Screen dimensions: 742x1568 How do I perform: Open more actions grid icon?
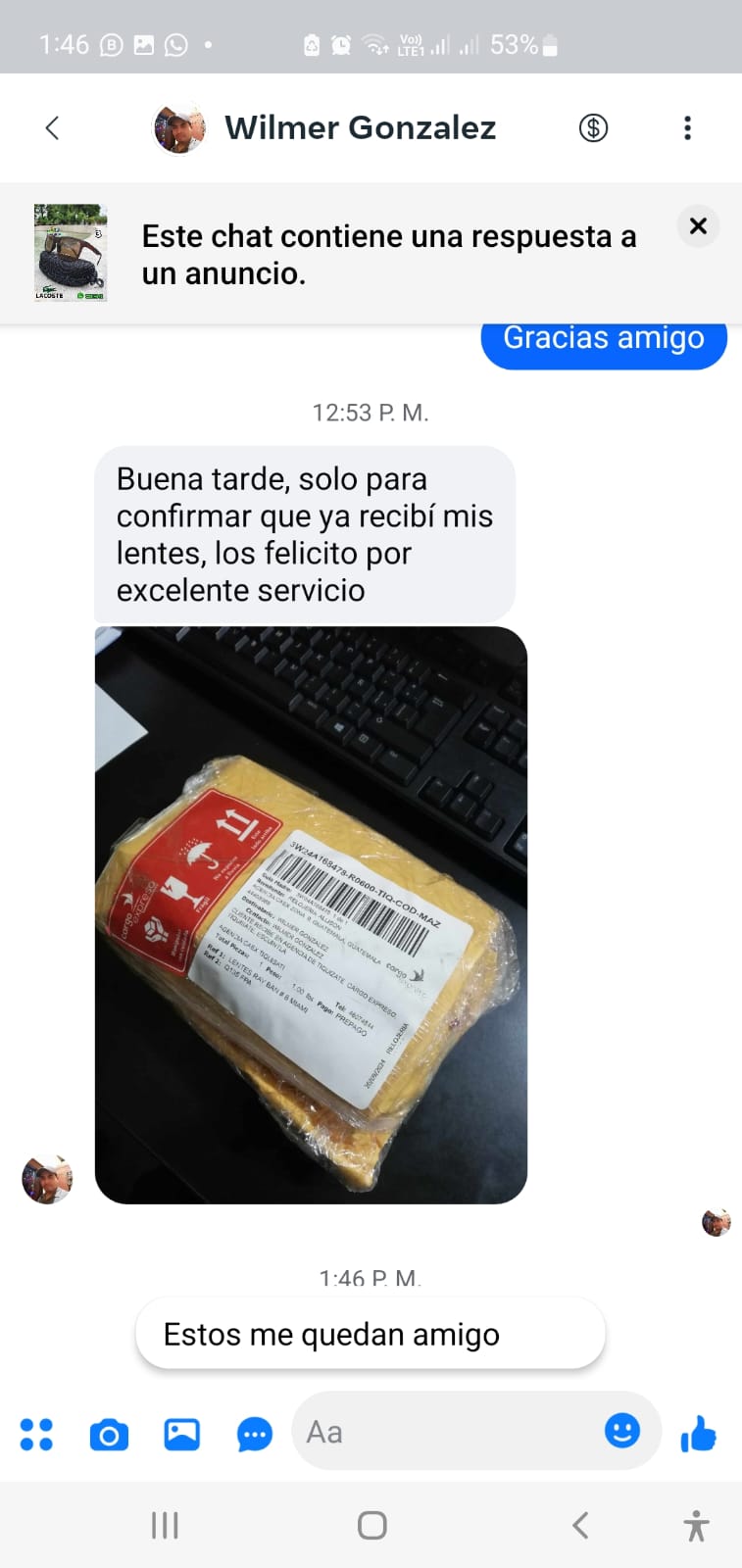coord(36,1434)
